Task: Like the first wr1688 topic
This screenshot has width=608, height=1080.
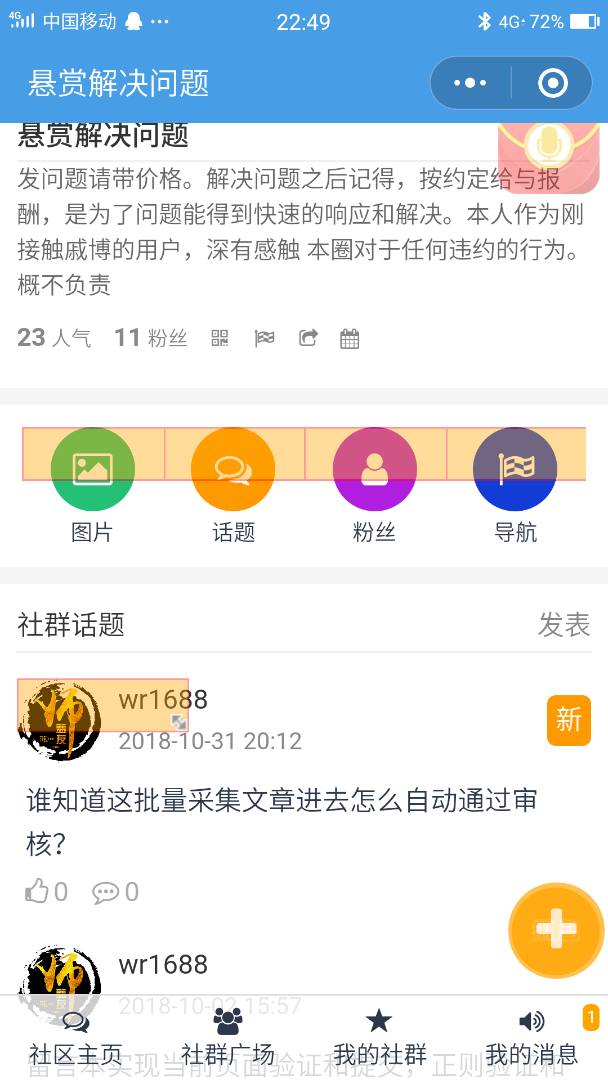Action: point(47,891)
